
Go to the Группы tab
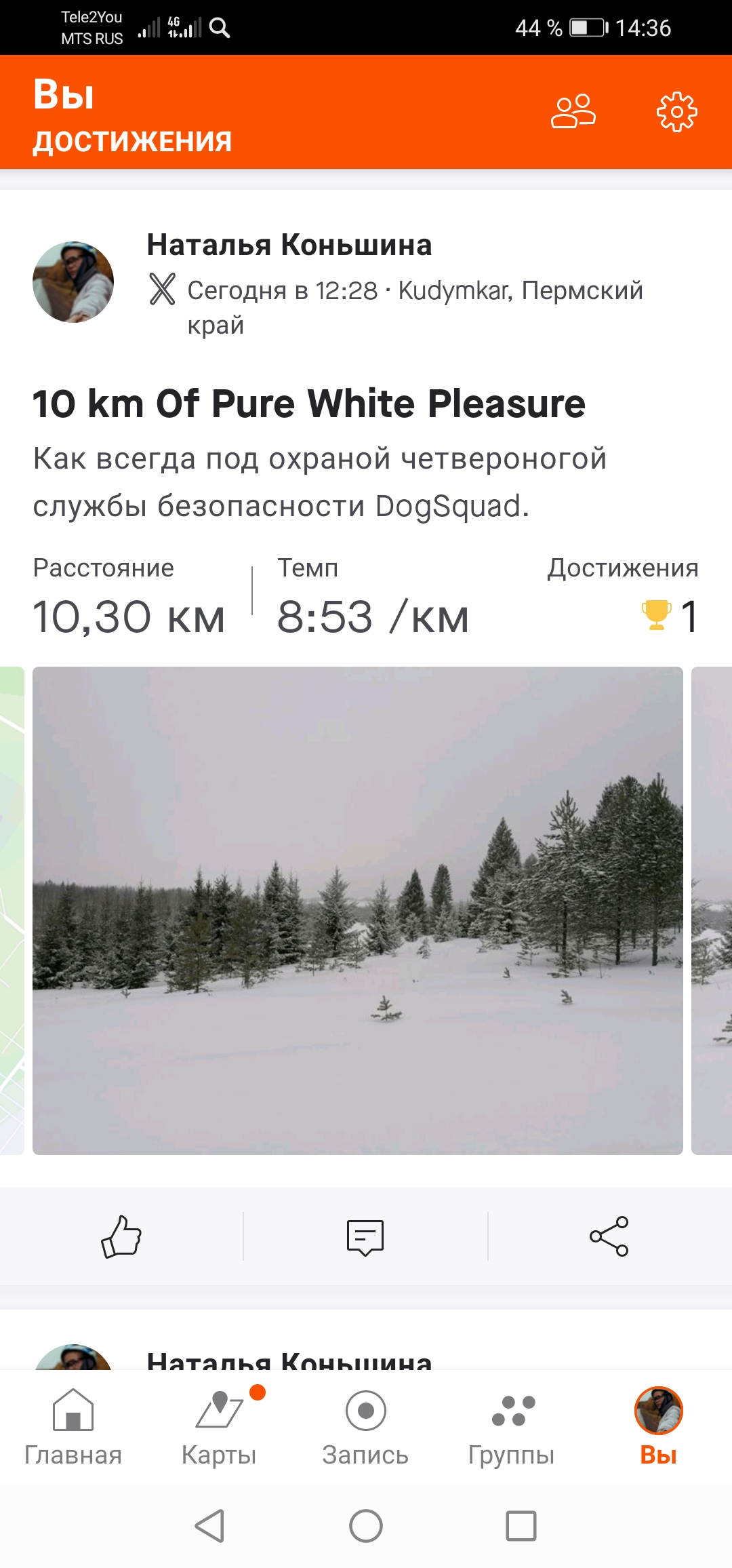click(512, 1426)
